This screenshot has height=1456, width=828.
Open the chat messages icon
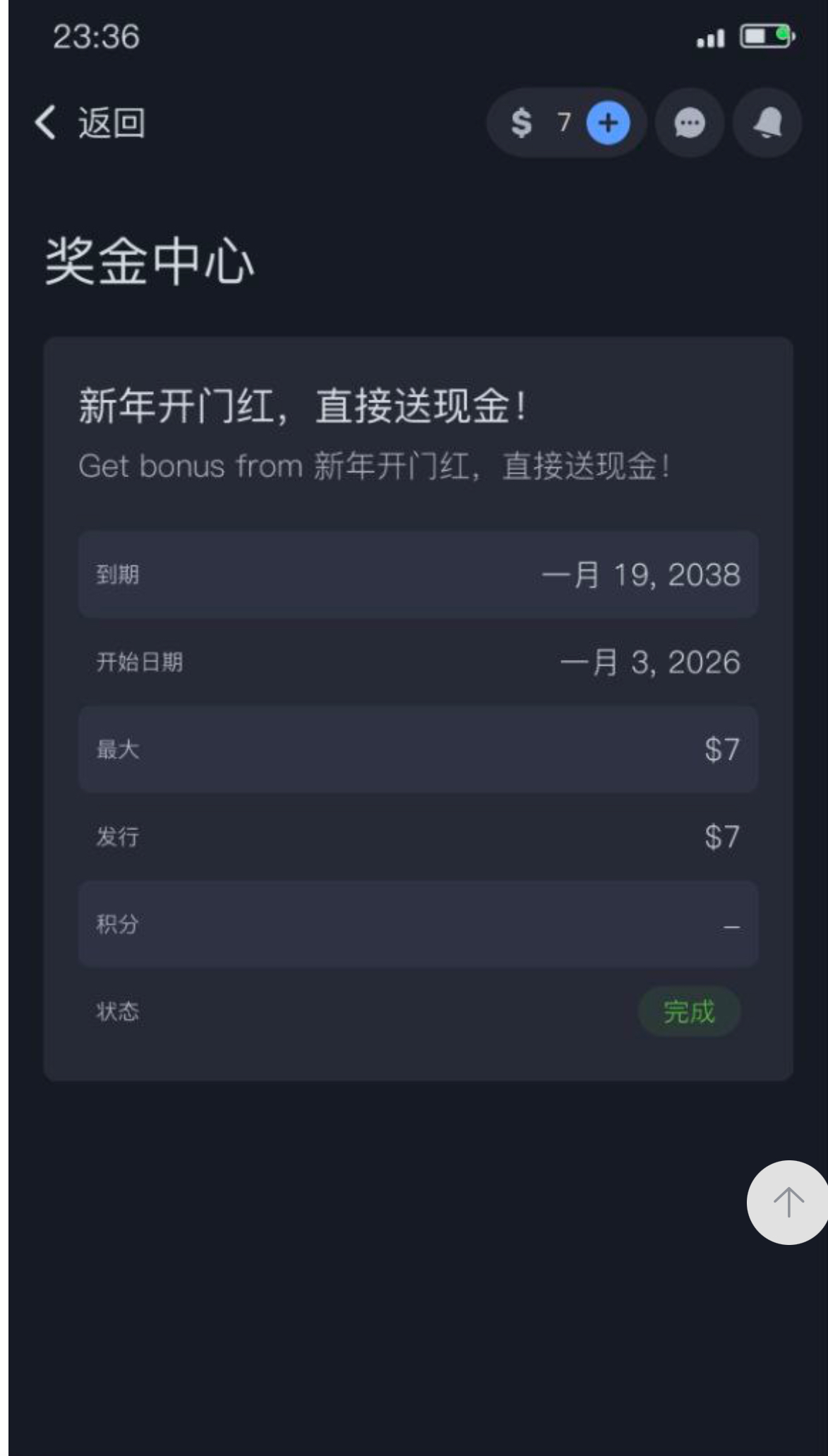[x=689, y=123]
